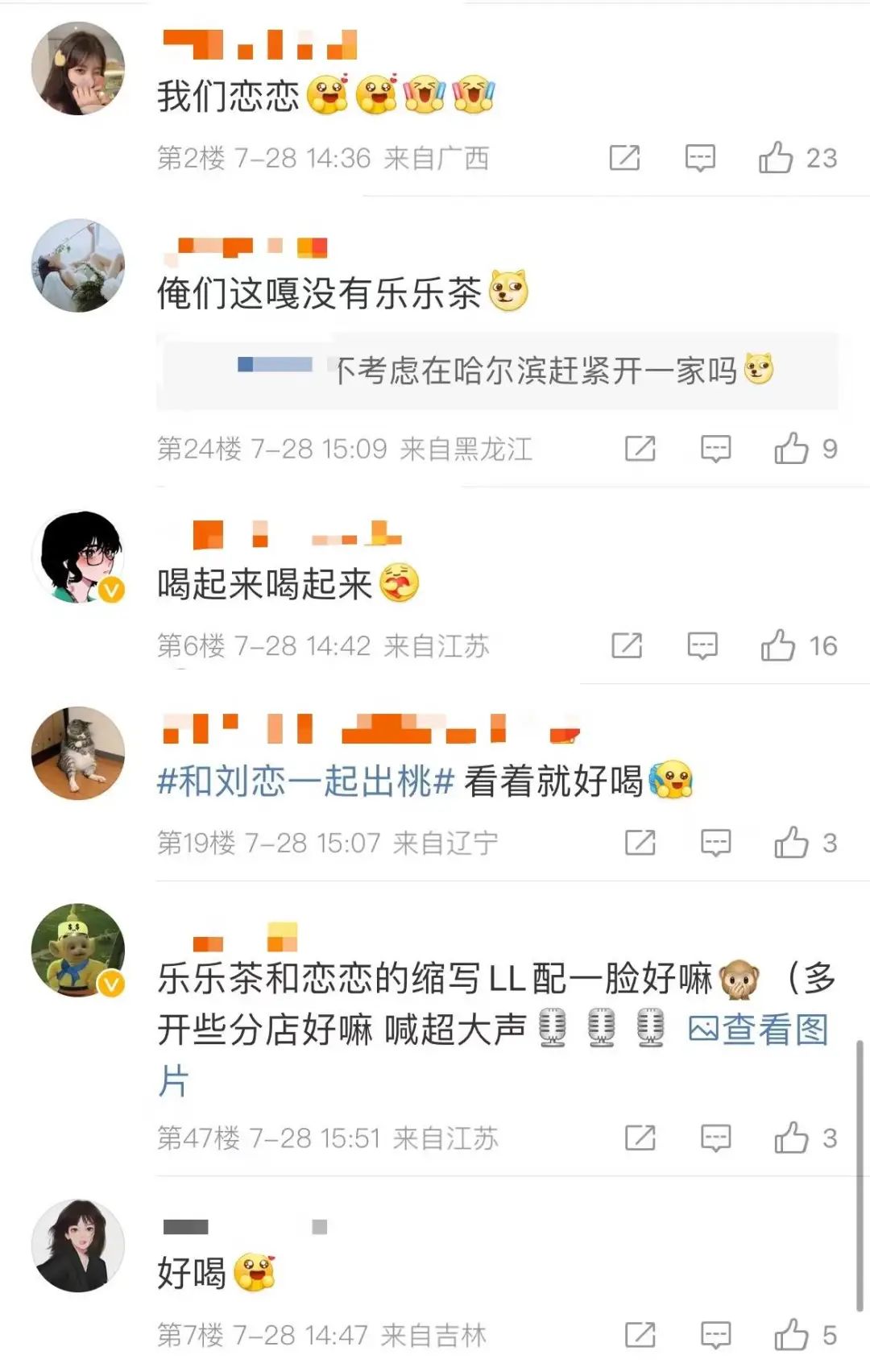The width and height of the screenshot is (870, 1372).
Task: Open the cat avatar beside '看着就好喝'
Action: (78, 753)
